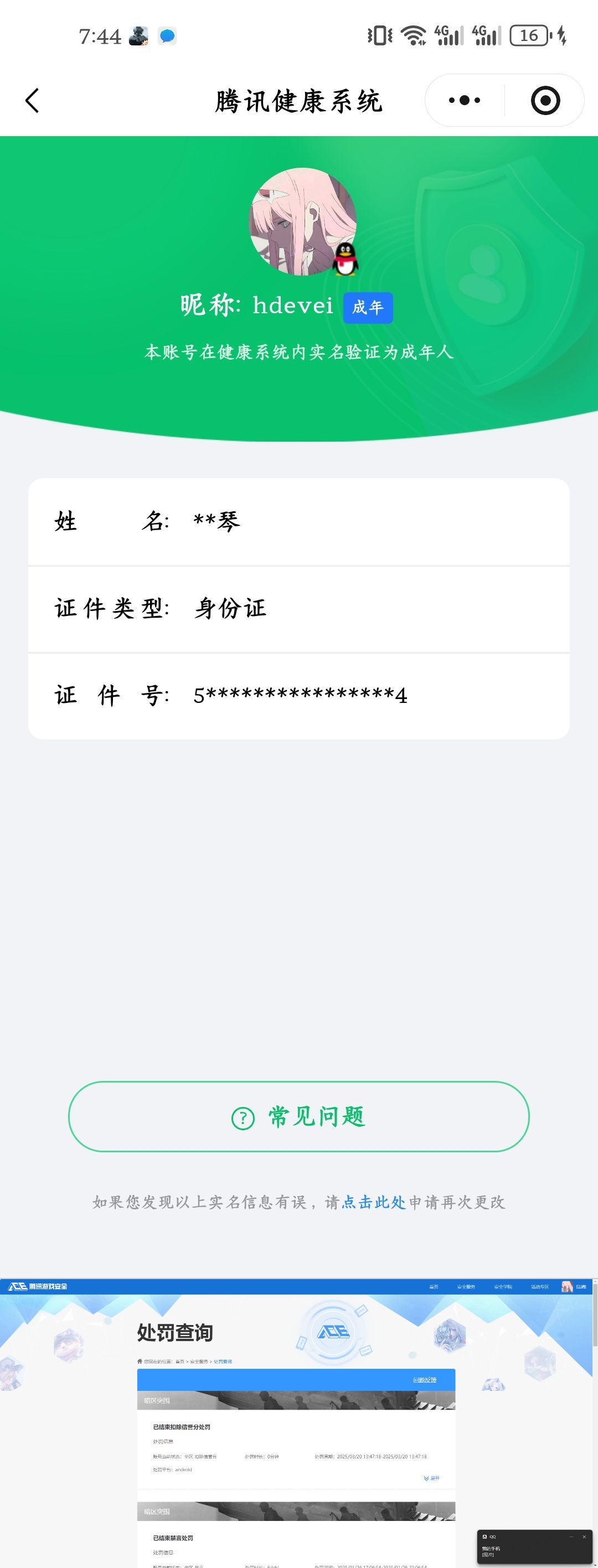Tap the 成年 badge next to nickname hdevei
This screenshot has width=598, height=1568.
click(x=367, y=309)
